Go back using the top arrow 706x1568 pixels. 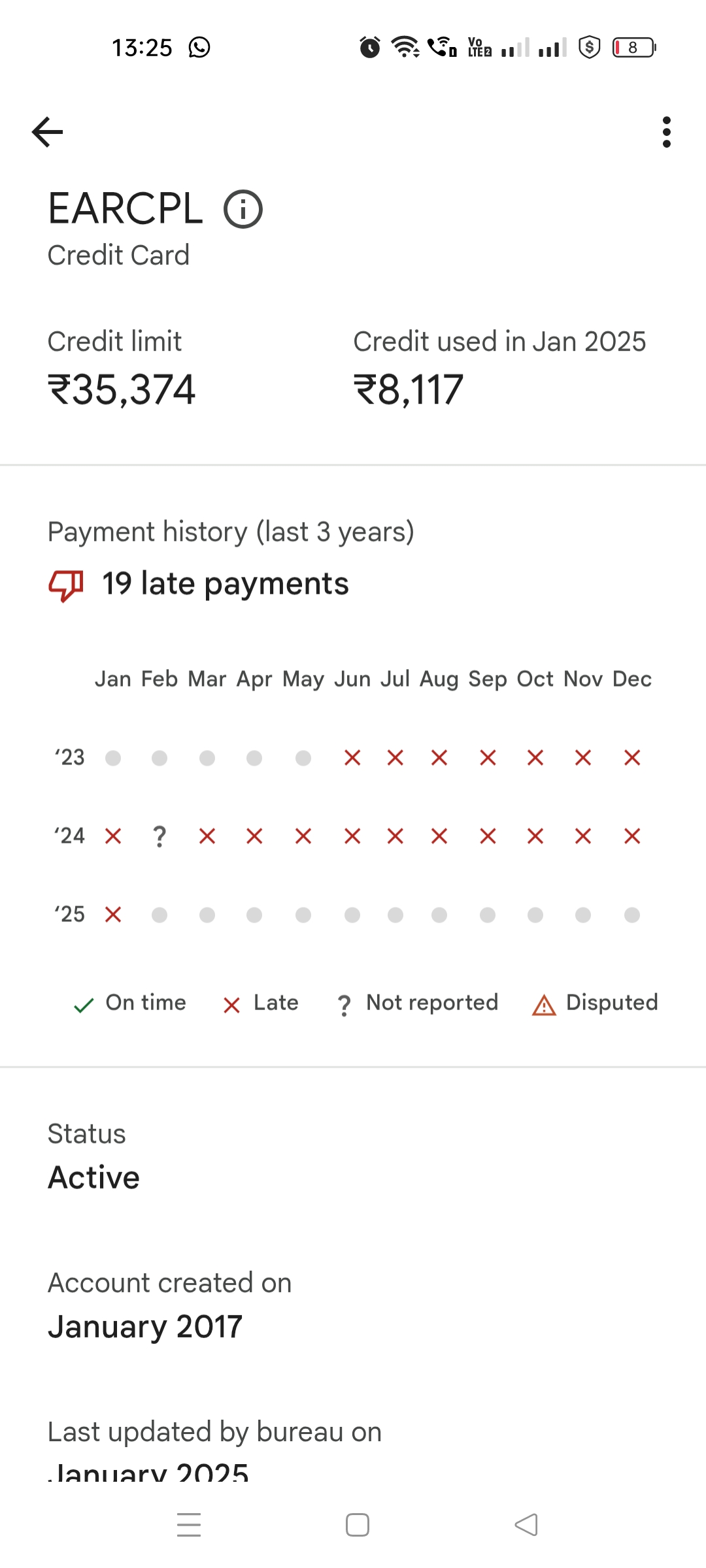click(x=47, y=132)
